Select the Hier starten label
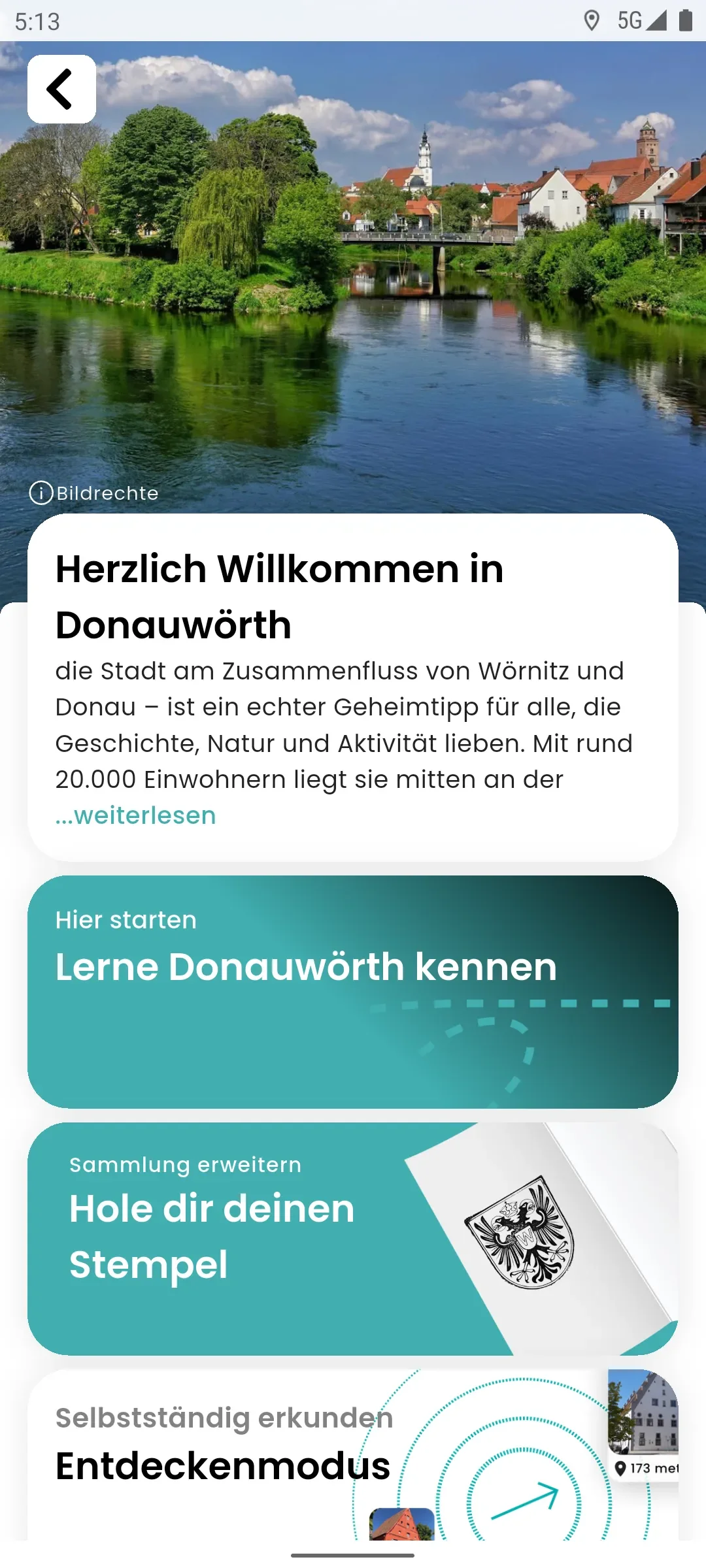 pos(126,919)
